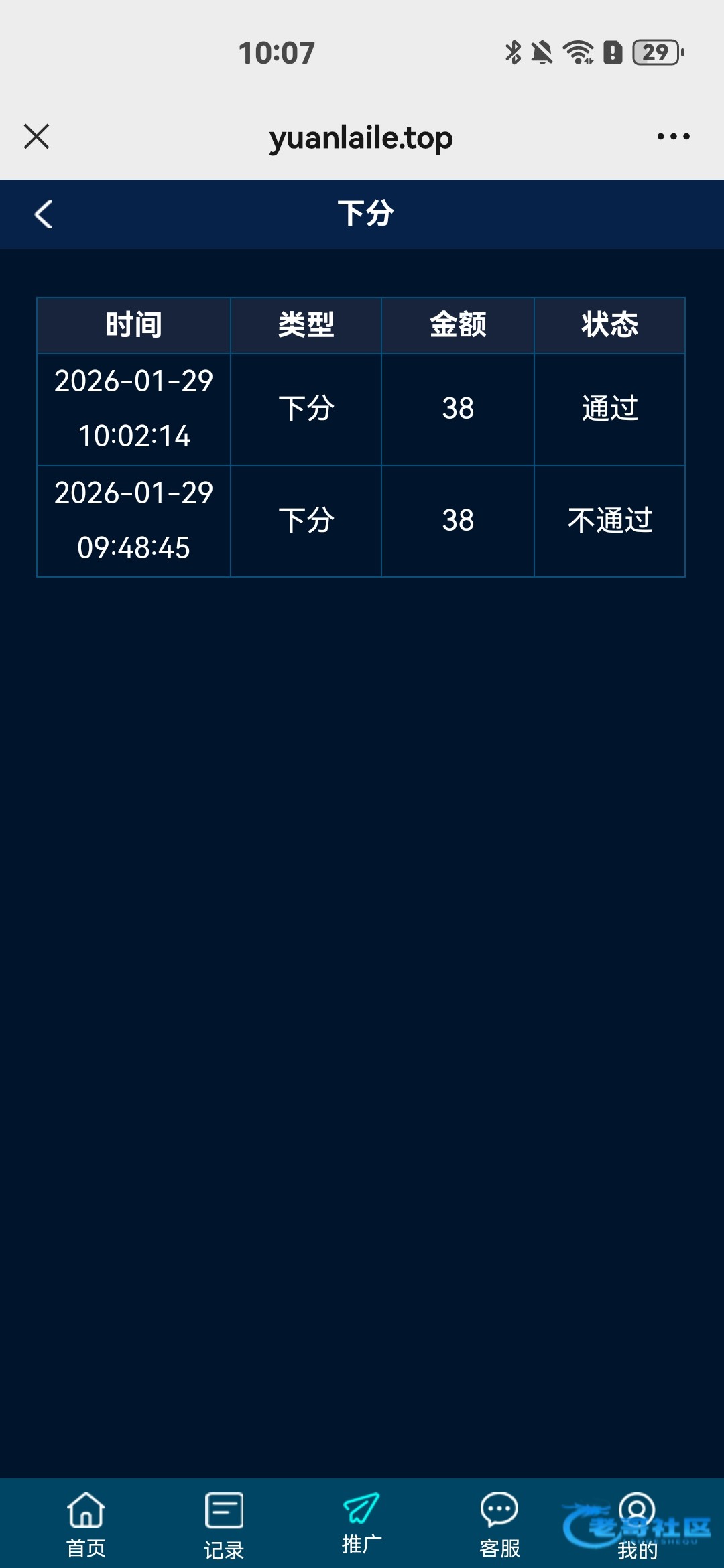This screenshot has width=724, height=1568.
Task: Switch to the 我的 tab
Action: tap(637, 1526)
